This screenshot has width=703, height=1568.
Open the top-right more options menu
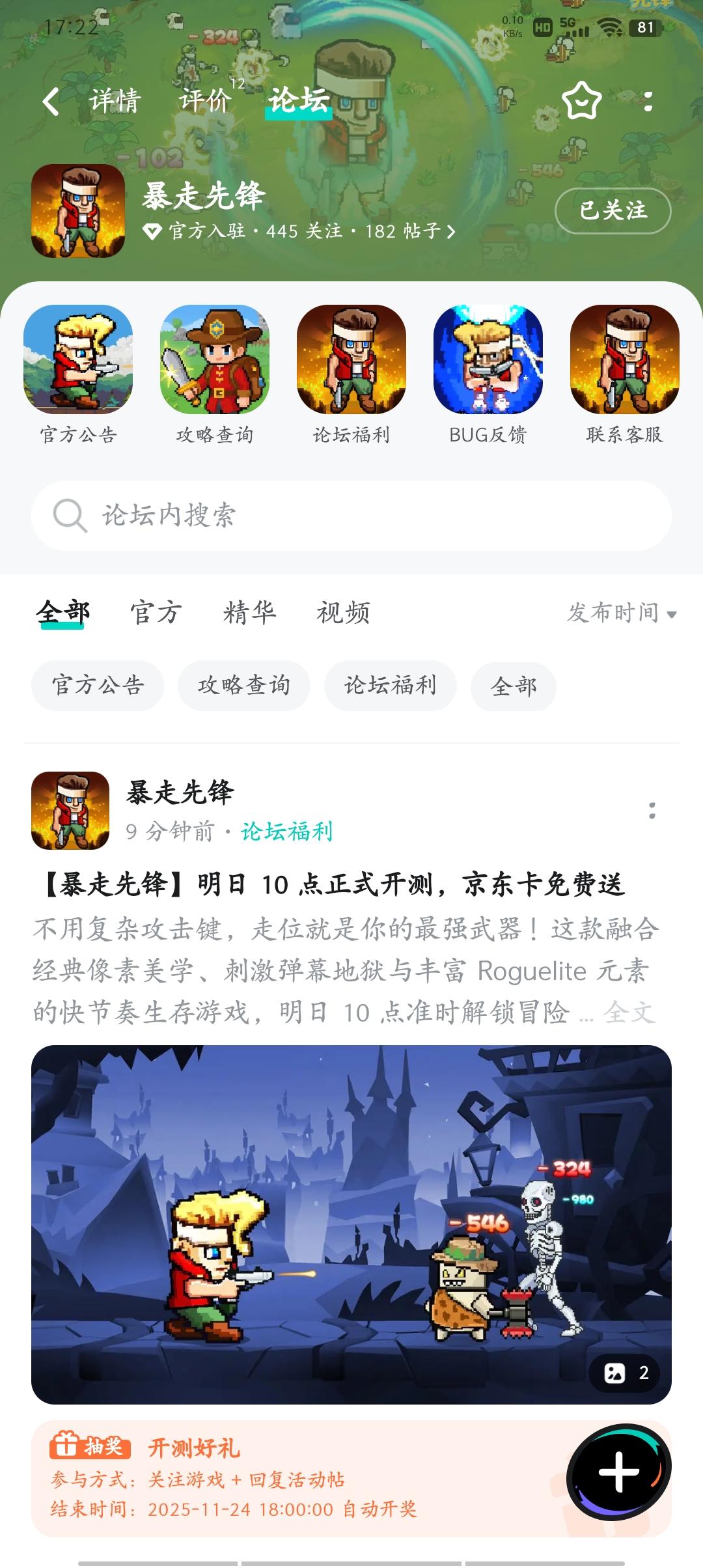tap(648, 102)
